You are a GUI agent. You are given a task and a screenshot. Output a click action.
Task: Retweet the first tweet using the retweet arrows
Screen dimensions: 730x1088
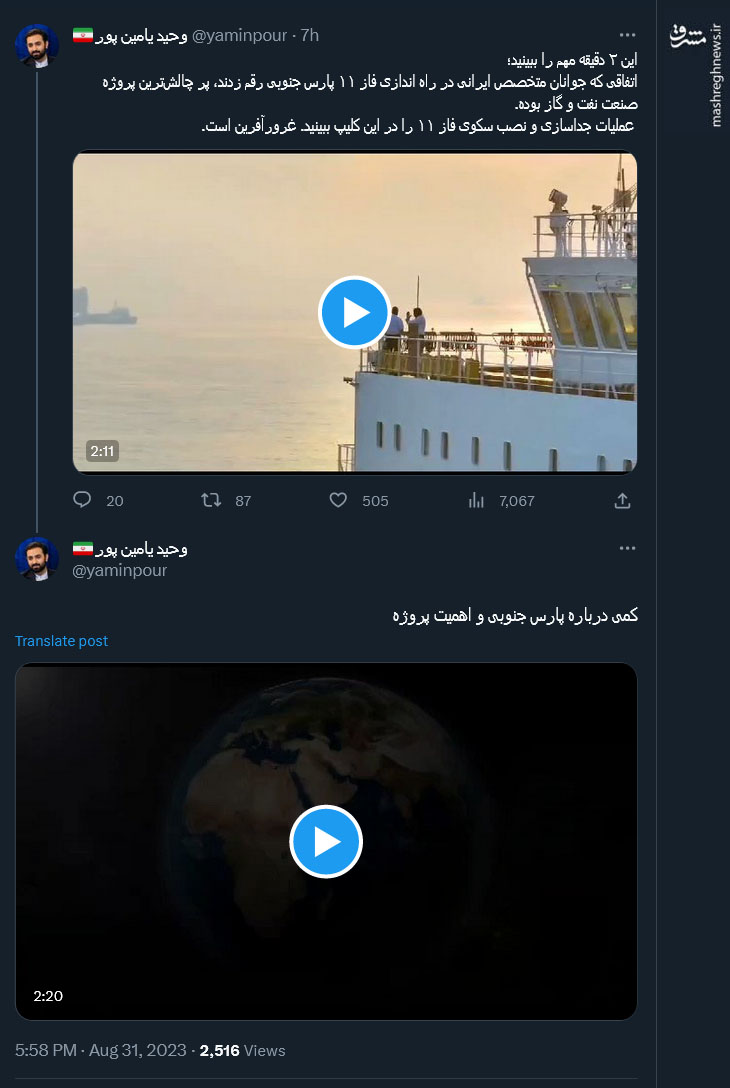tap(213, 500)
